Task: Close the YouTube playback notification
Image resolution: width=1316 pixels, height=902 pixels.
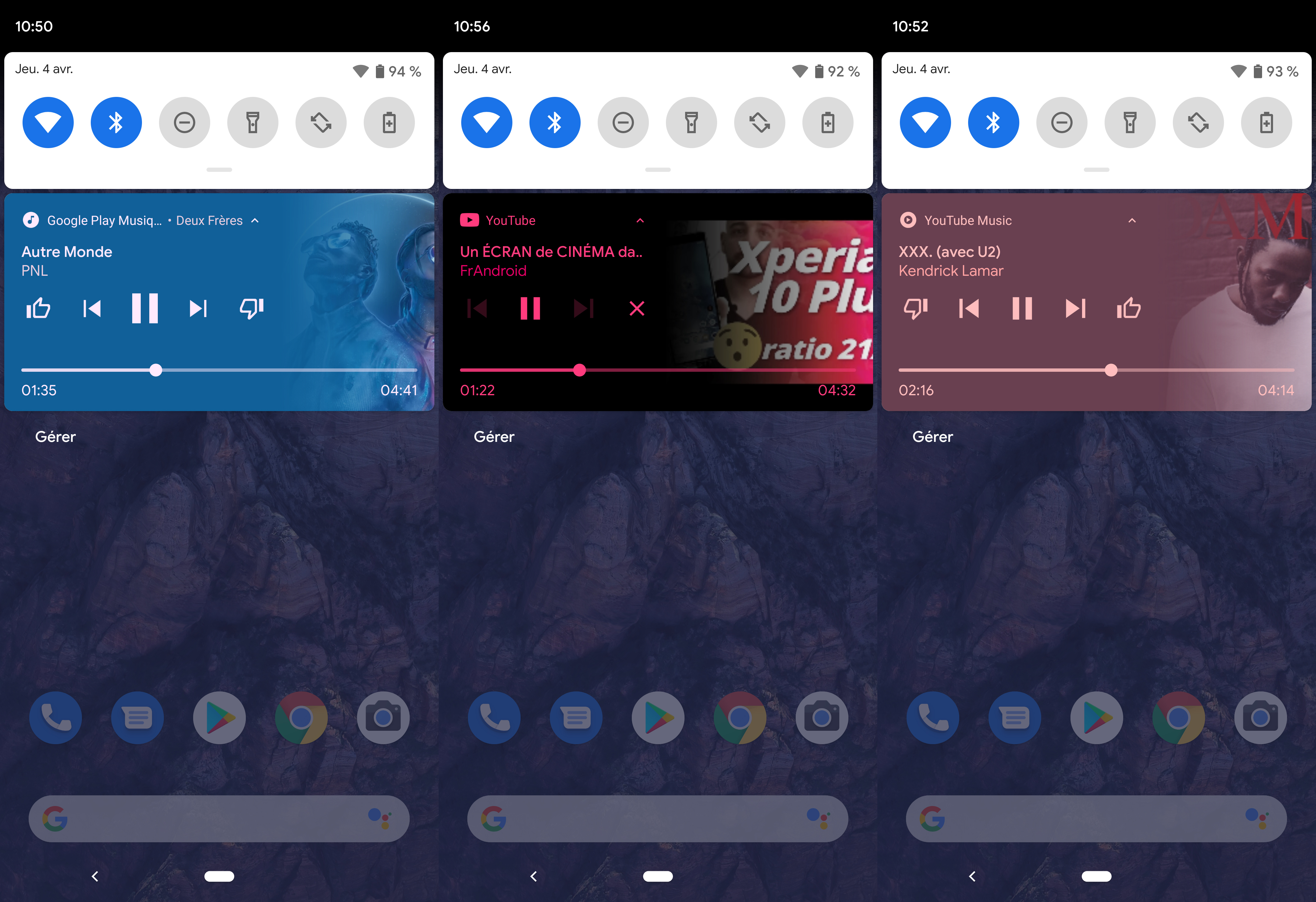Action: (636, 308)
